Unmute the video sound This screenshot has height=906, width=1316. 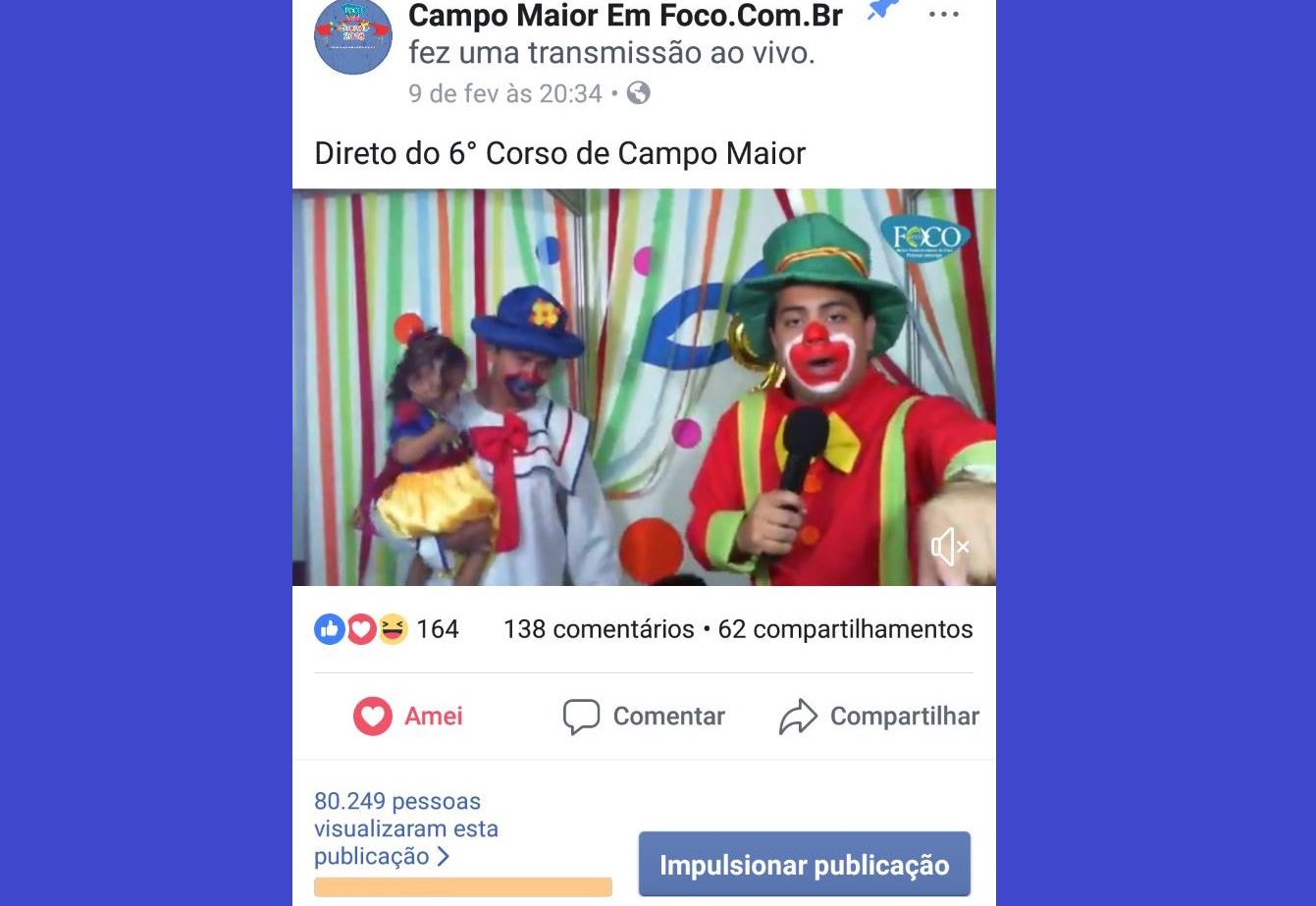(x=949, y=547)
